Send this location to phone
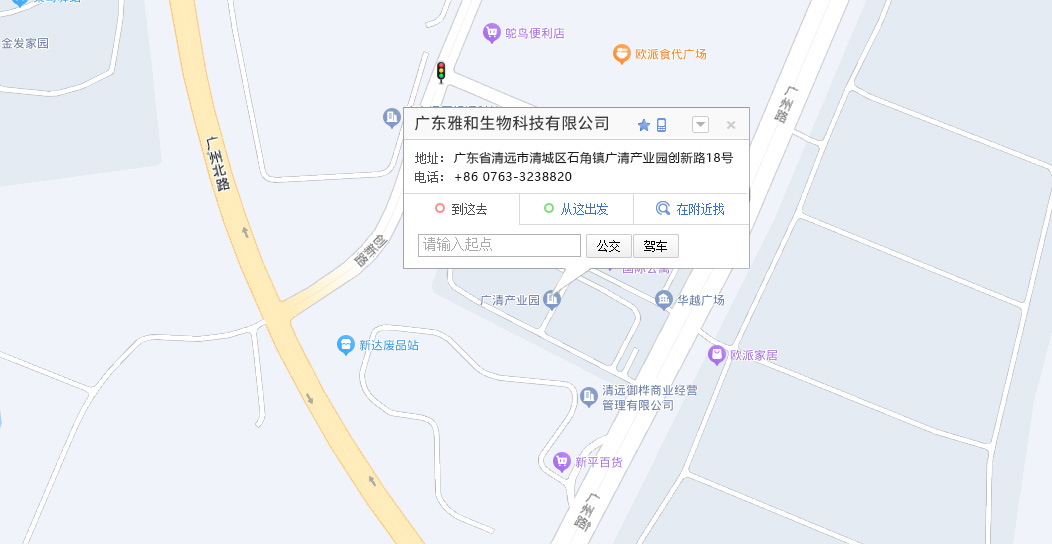1052x544 pixels. coord(661,125)
